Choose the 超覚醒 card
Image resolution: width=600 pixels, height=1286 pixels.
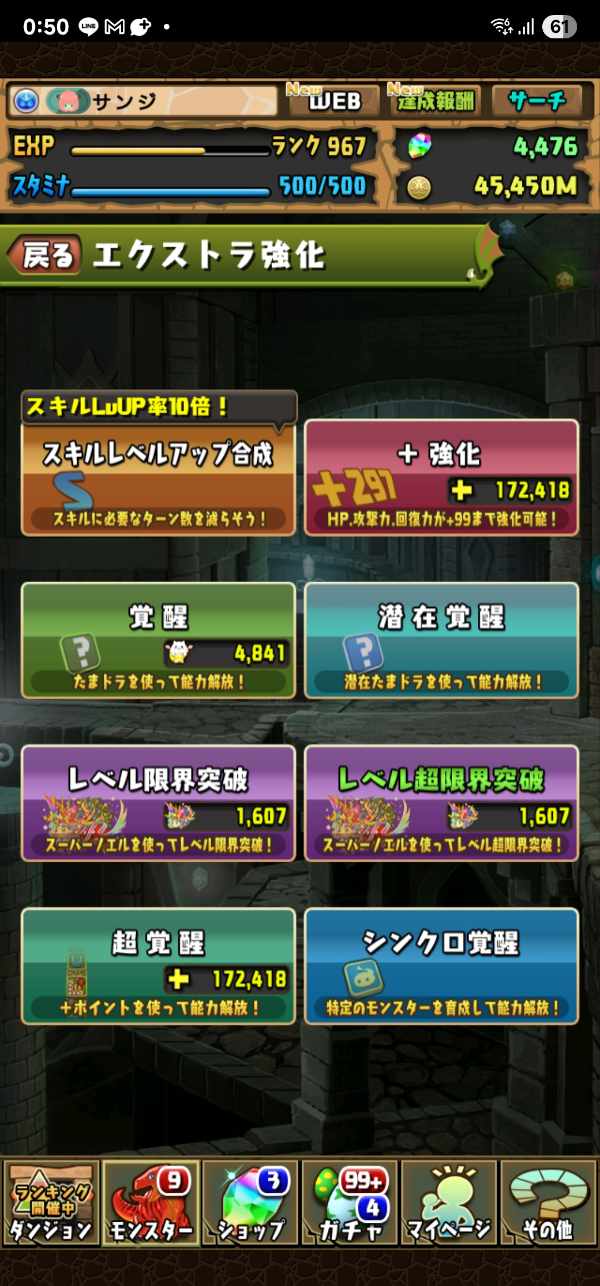tap(158, 966)
